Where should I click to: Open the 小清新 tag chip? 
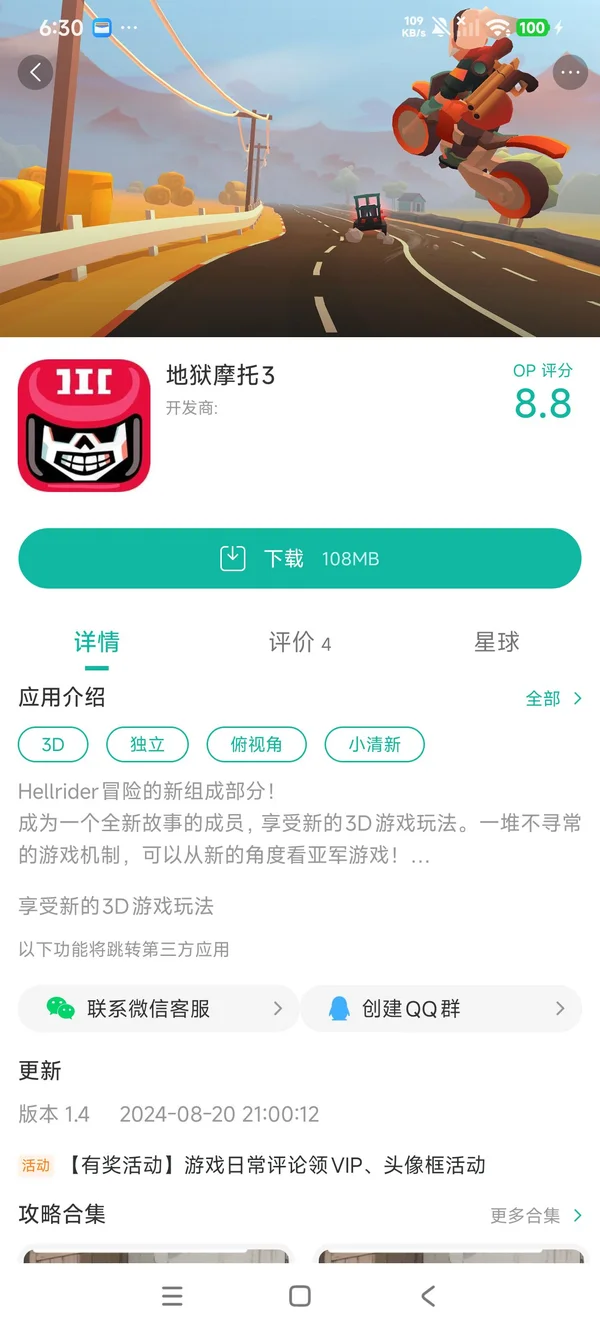(374, 744)
